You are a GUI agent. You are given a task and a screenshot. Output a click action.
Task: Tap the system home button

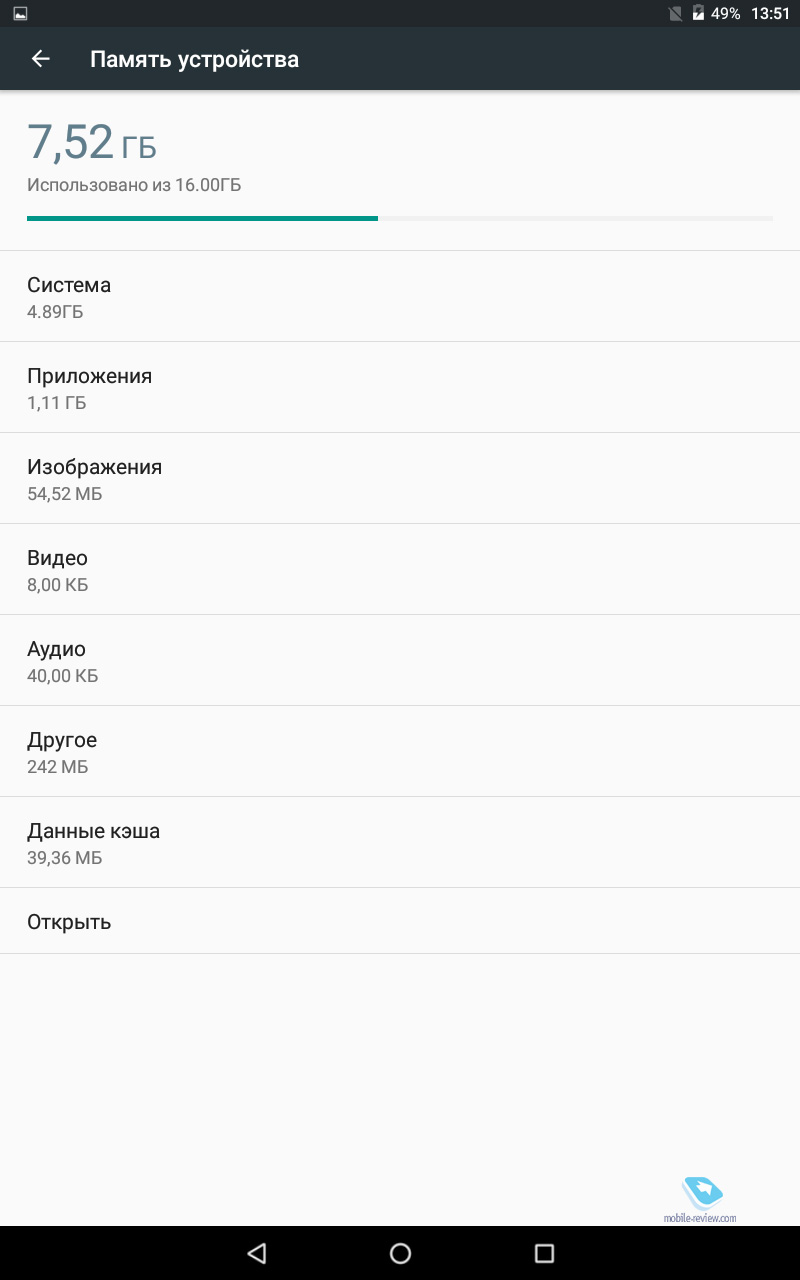click(400, 1253)
